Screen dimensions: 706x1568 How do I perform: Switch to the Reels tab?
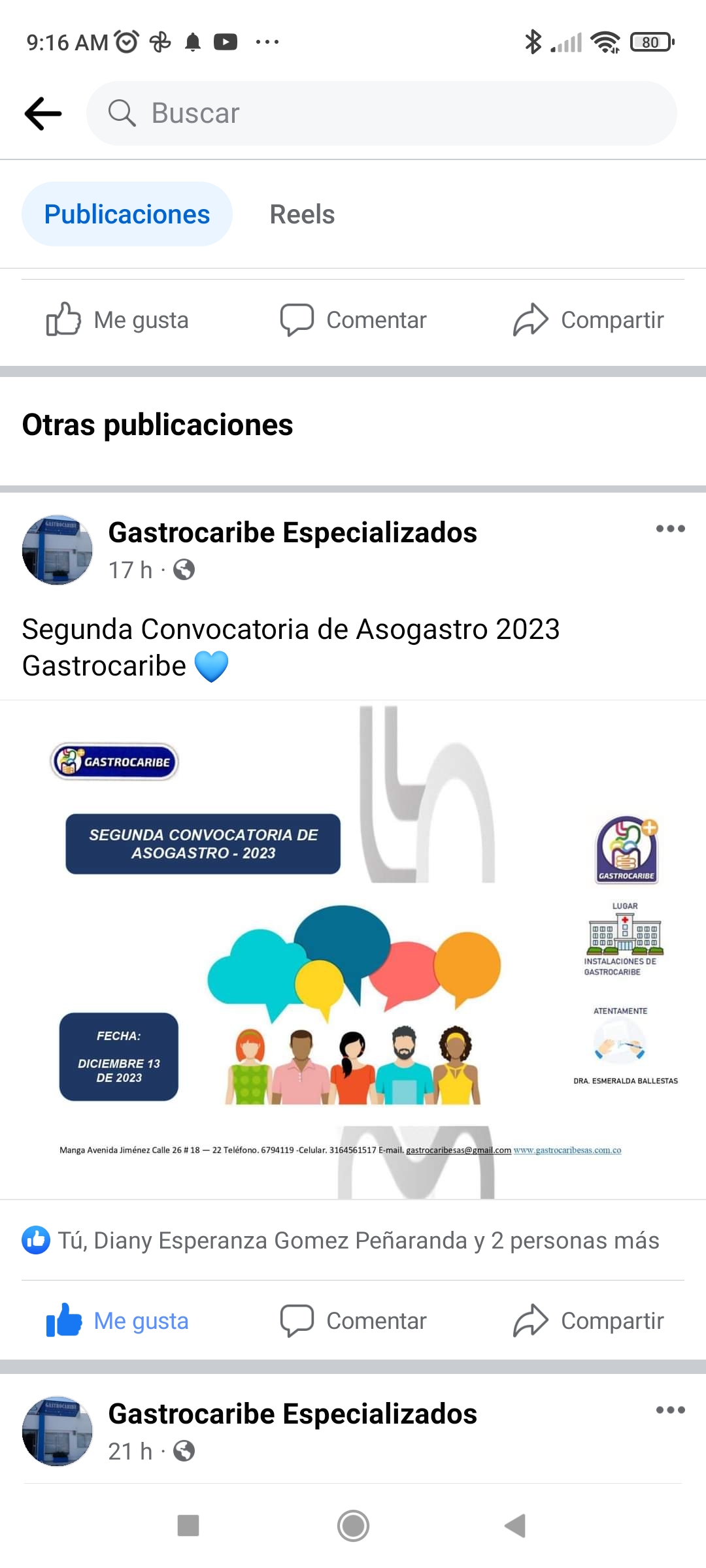[302, 214]
